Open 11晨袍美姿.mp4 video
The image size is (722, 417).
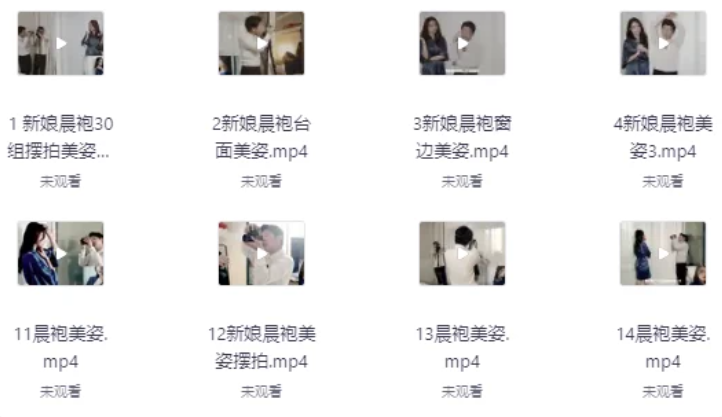(x=60, y=254)
